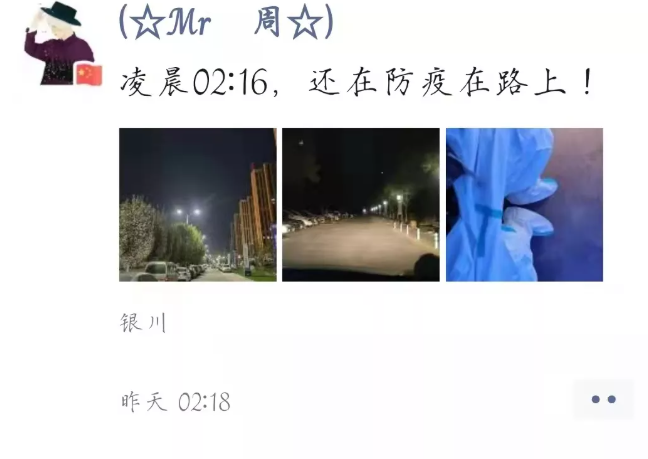Open the like and comment menu
Image resolution: width=648 pixels, height=459 pixels.
[x=603, y=400]
